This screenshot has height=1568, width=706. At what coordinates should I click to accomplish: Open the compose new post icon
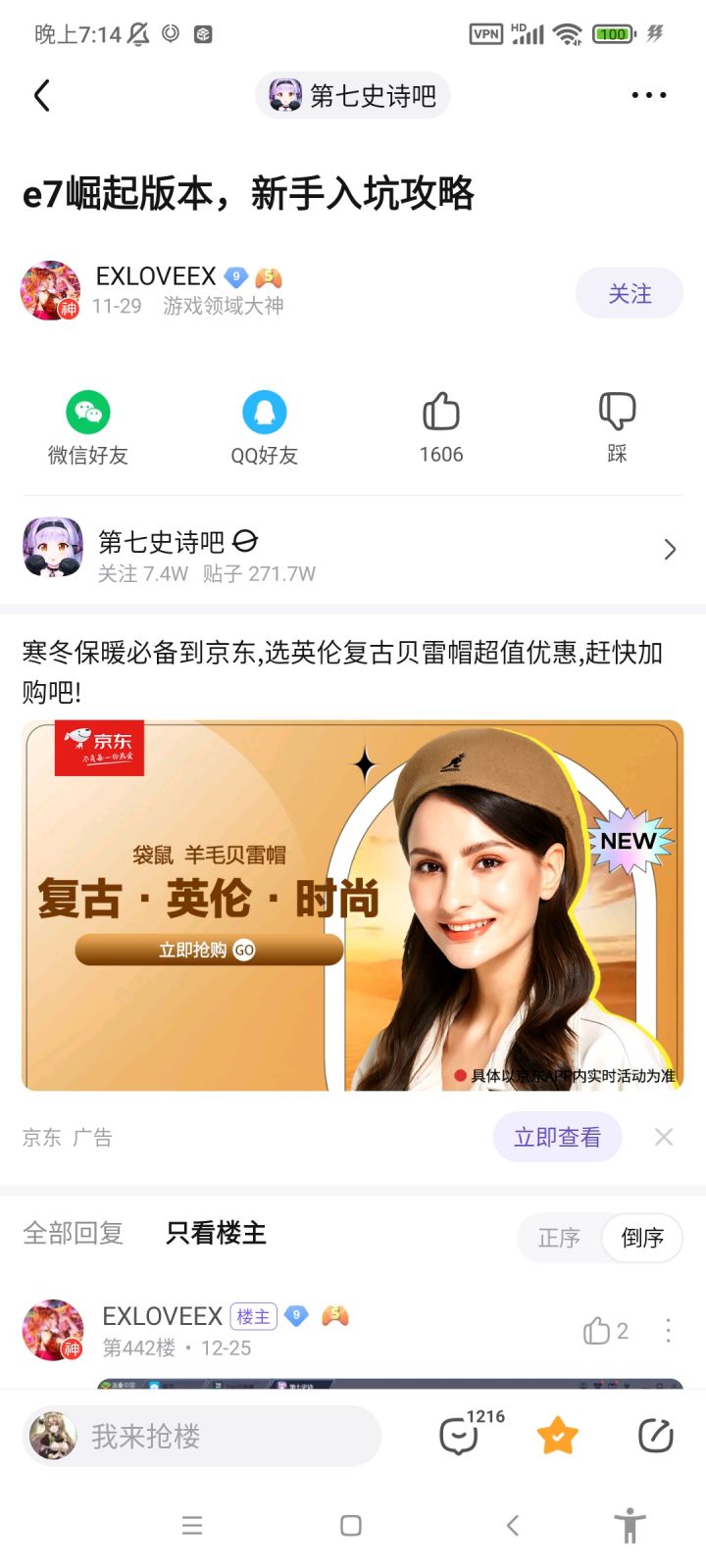(655, 1434)
